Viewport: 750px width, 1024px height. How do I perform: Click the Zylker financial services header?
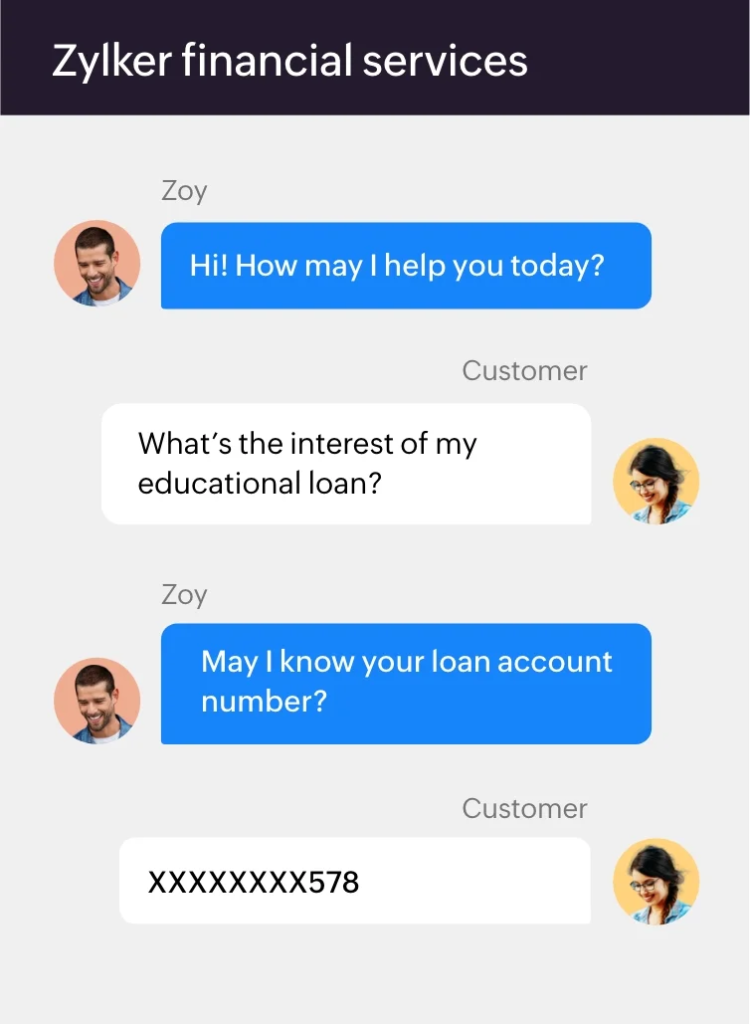(290, 62)
